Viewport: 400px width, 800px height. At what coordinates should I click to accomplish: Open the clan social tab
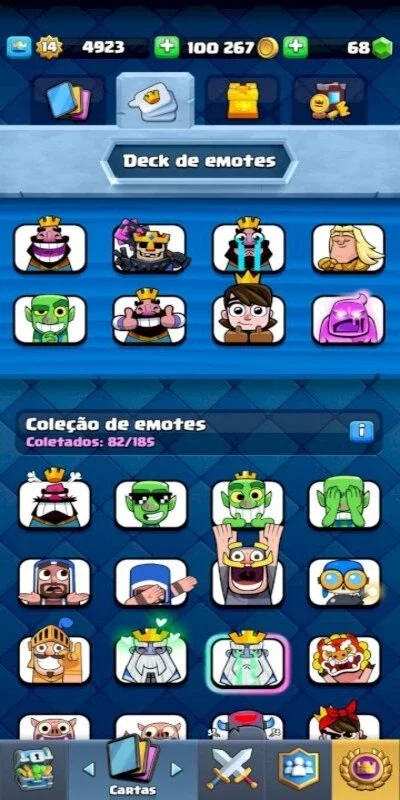[298, 769]
